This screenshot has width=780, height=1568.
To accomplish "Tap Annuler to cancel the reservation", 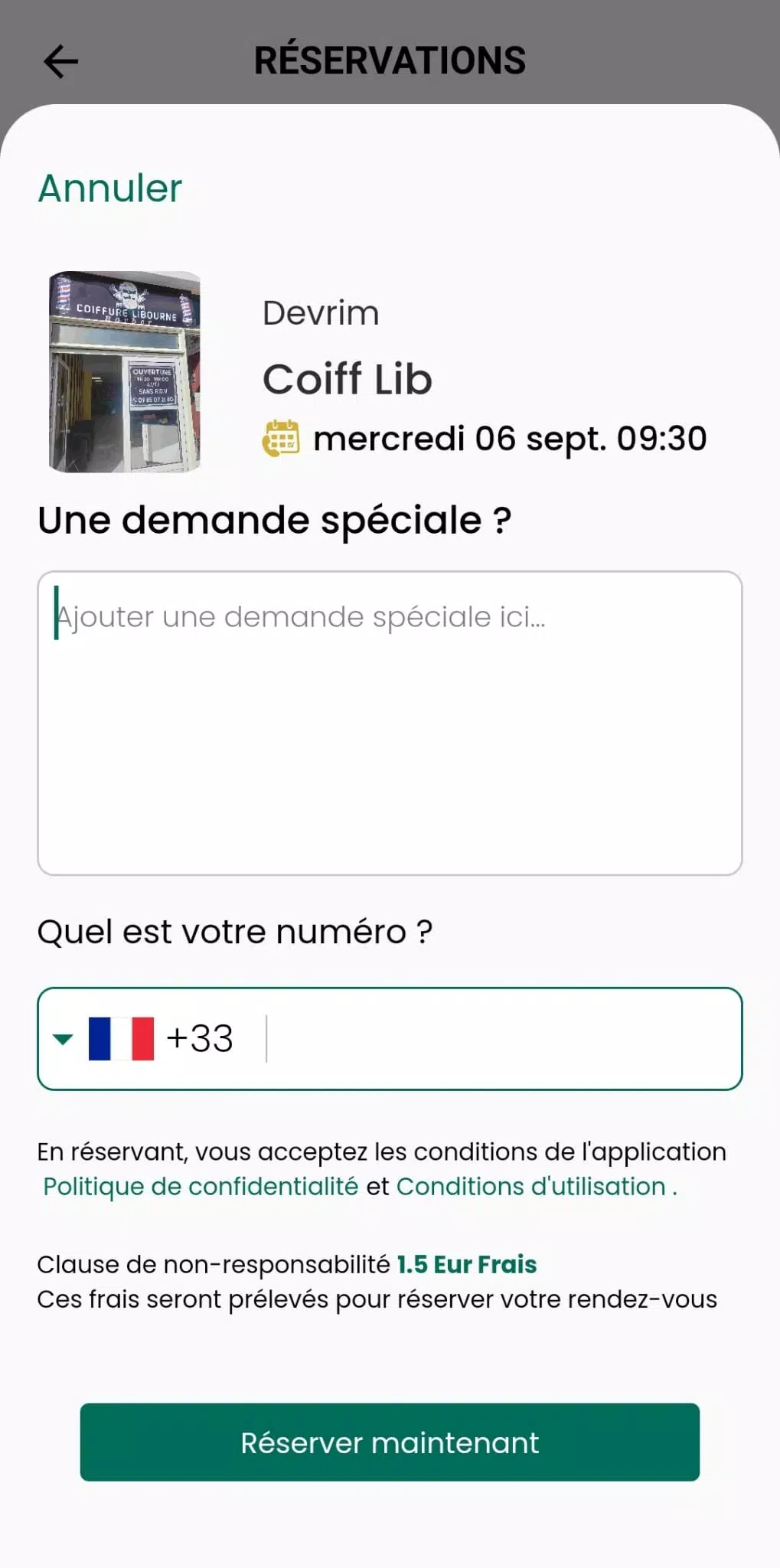I will click(x=110, y=188).
